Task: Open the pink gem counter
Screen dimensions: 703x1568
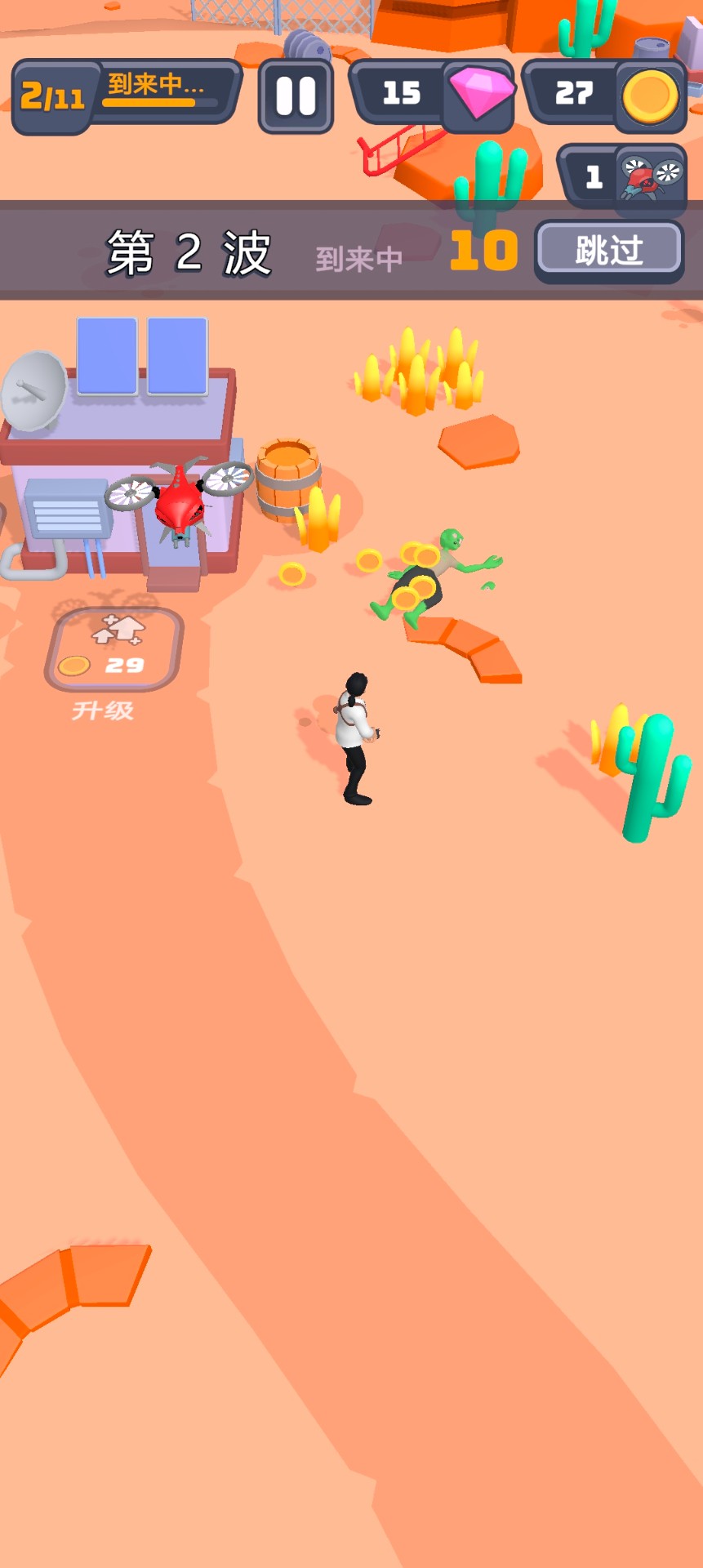Action: coord(432,94)
